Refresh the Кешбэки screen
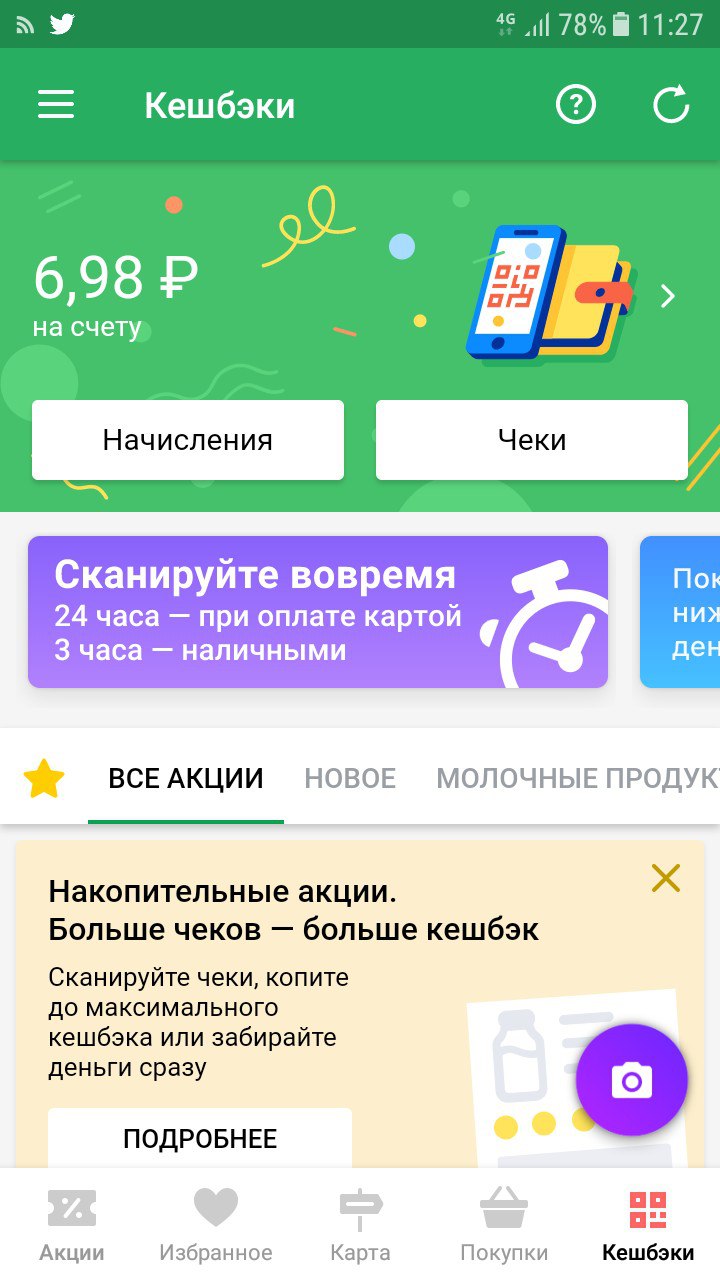Screen dimensions: 720x1280 672,104
